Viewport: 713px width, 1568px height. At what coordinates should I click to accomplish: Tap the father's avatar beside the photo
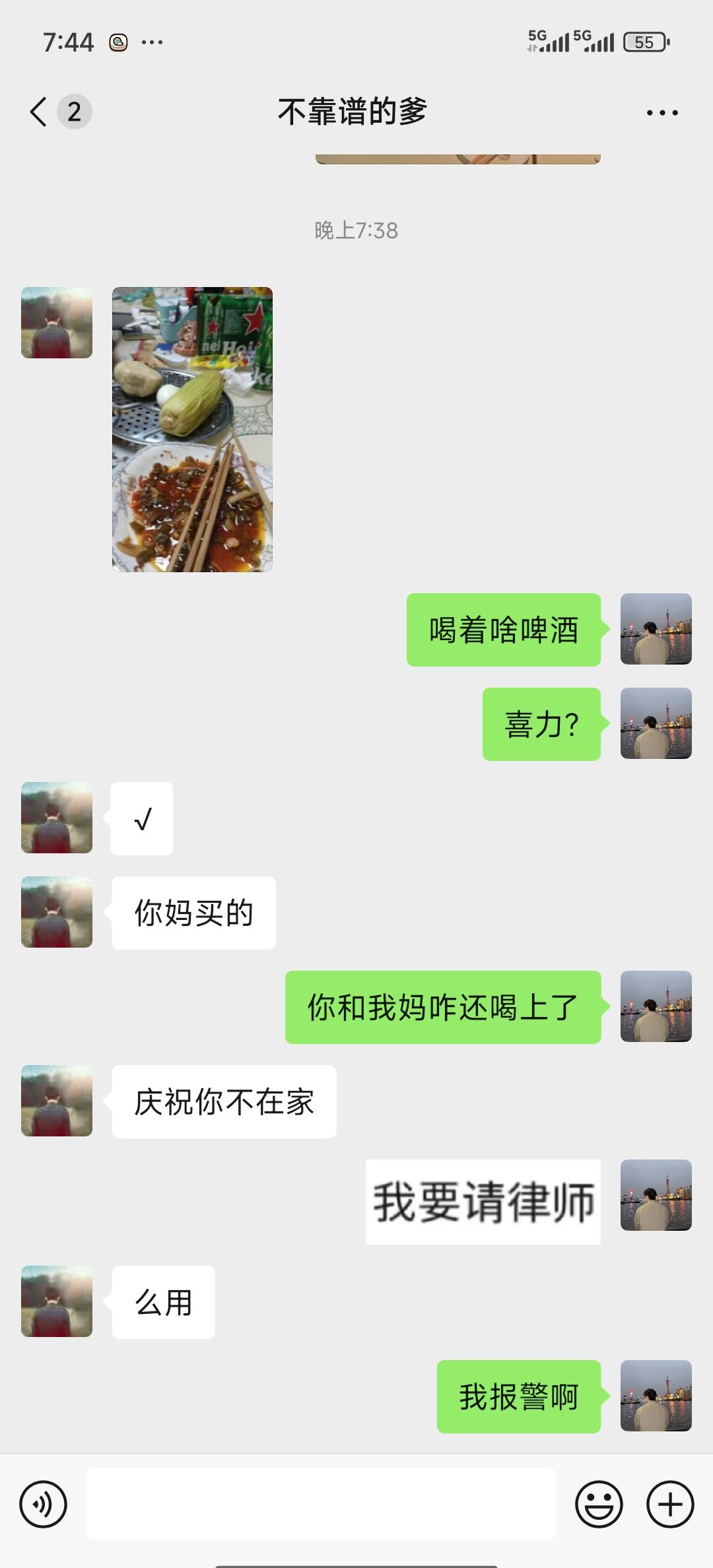(56, 325)
